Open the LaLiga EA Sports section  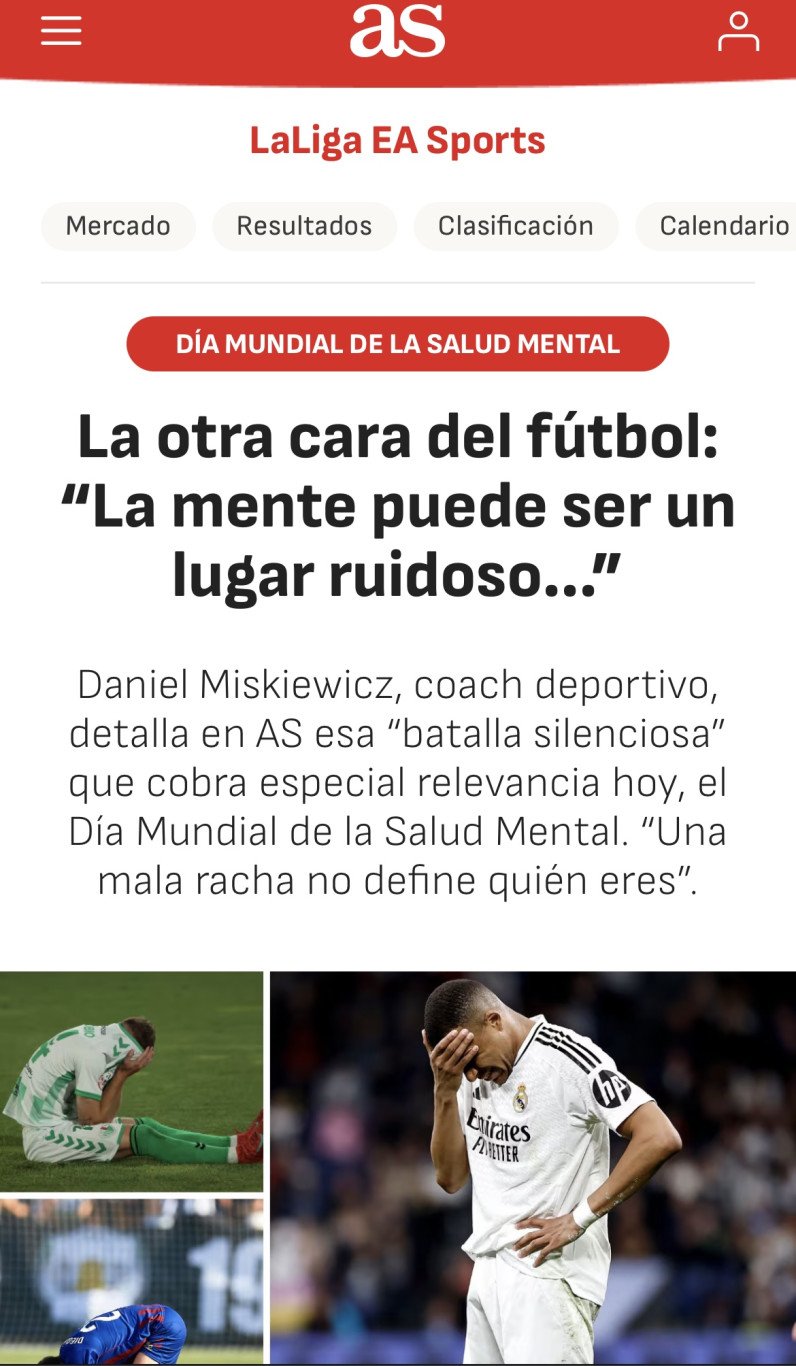click(x=397, y=141)
